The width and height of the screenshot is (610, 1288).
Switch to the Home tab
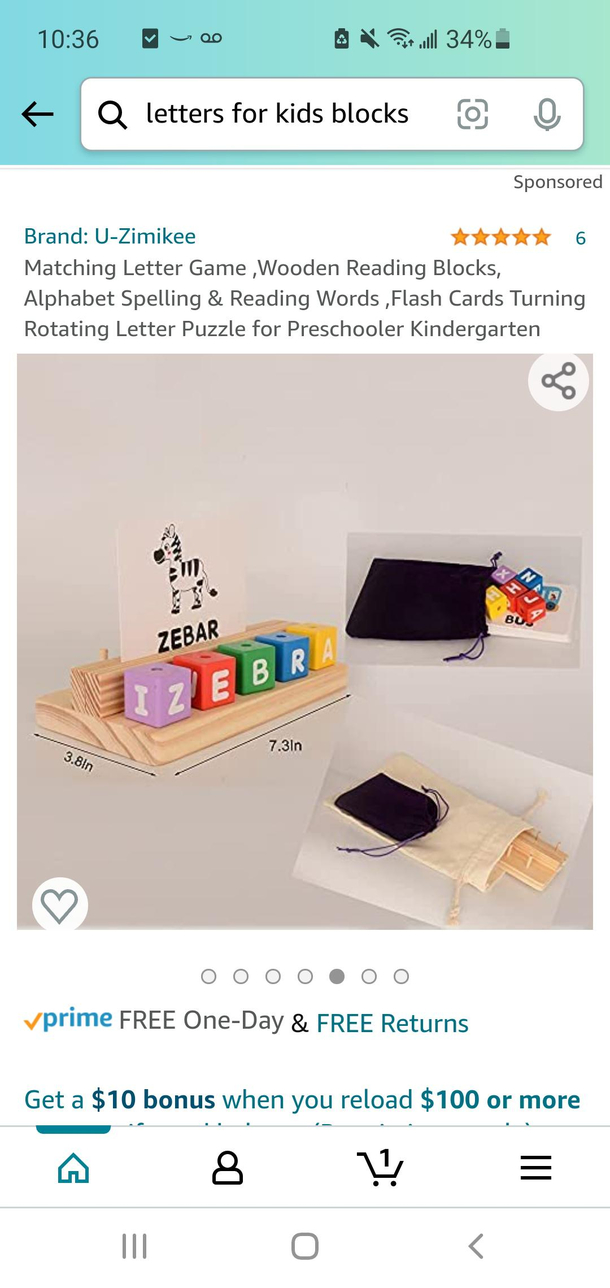pyautogui.click(x=74, y=1168)
